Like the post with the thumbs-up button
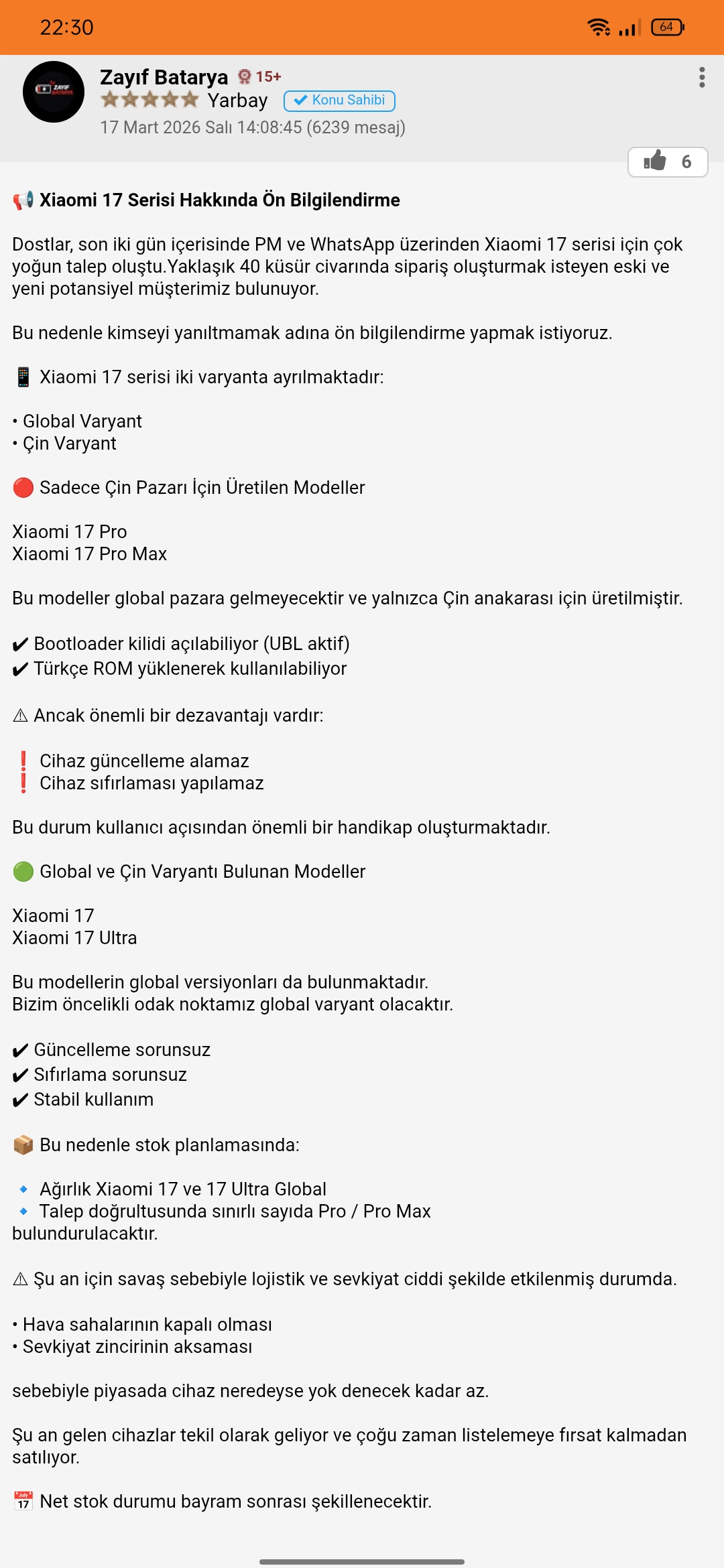The height and width of the screenshot is (1568, 724). point(668,161)
